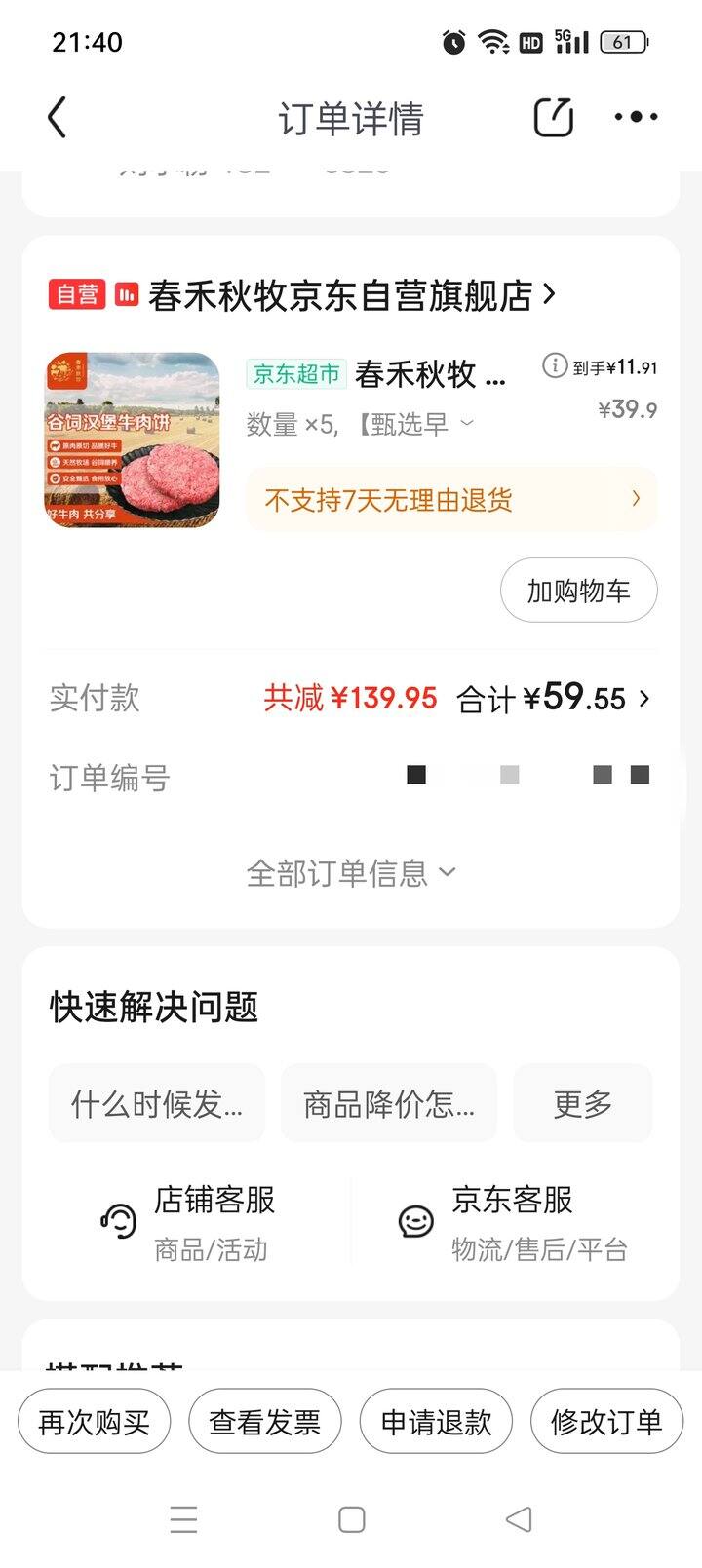Open 春禾秋牧京东自营旗舰店 store page
The height and width of the screenshot is (1568, 702).
[351, 294]
